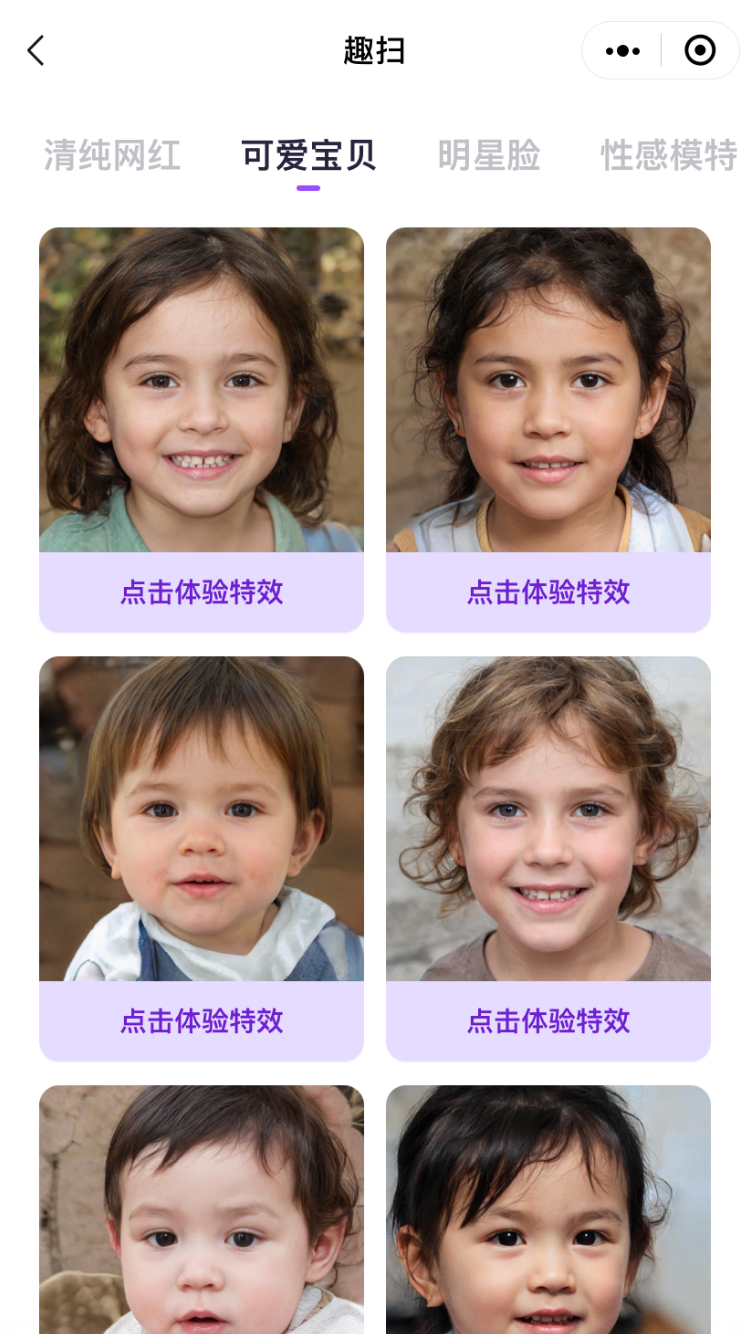
Task: Open the bottom-right dark-haired child card
Action: click(x=548, y=1210)
